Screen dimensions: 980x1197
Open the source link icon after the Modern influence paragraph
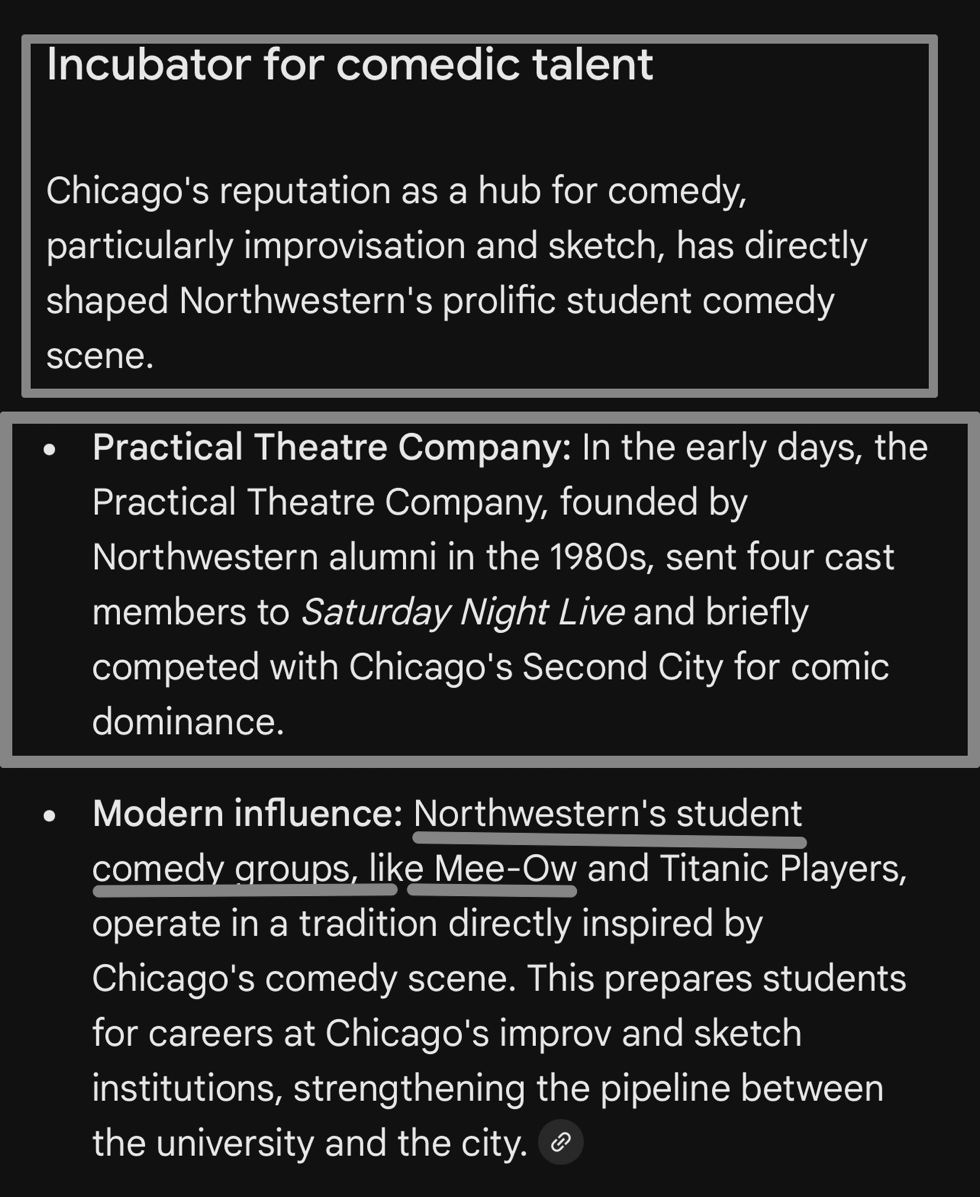click(x=561, y=1142)
